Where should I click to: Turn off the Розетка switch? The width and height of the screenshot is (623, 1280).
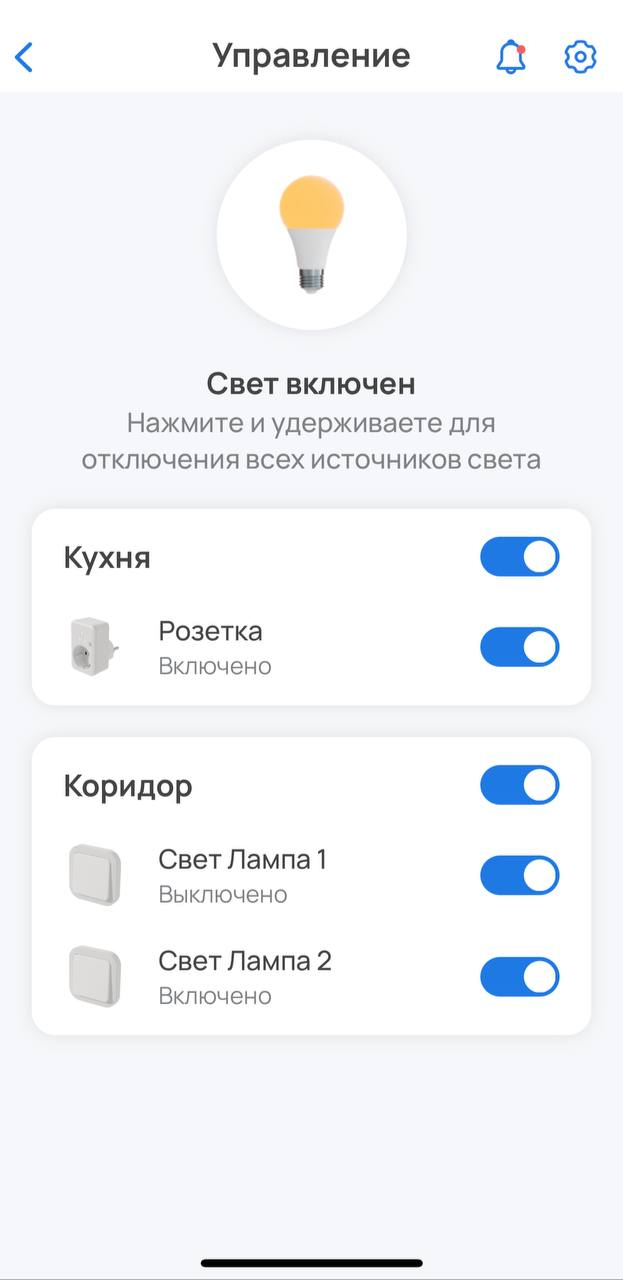pyautogui.click(x=519, y=647)
